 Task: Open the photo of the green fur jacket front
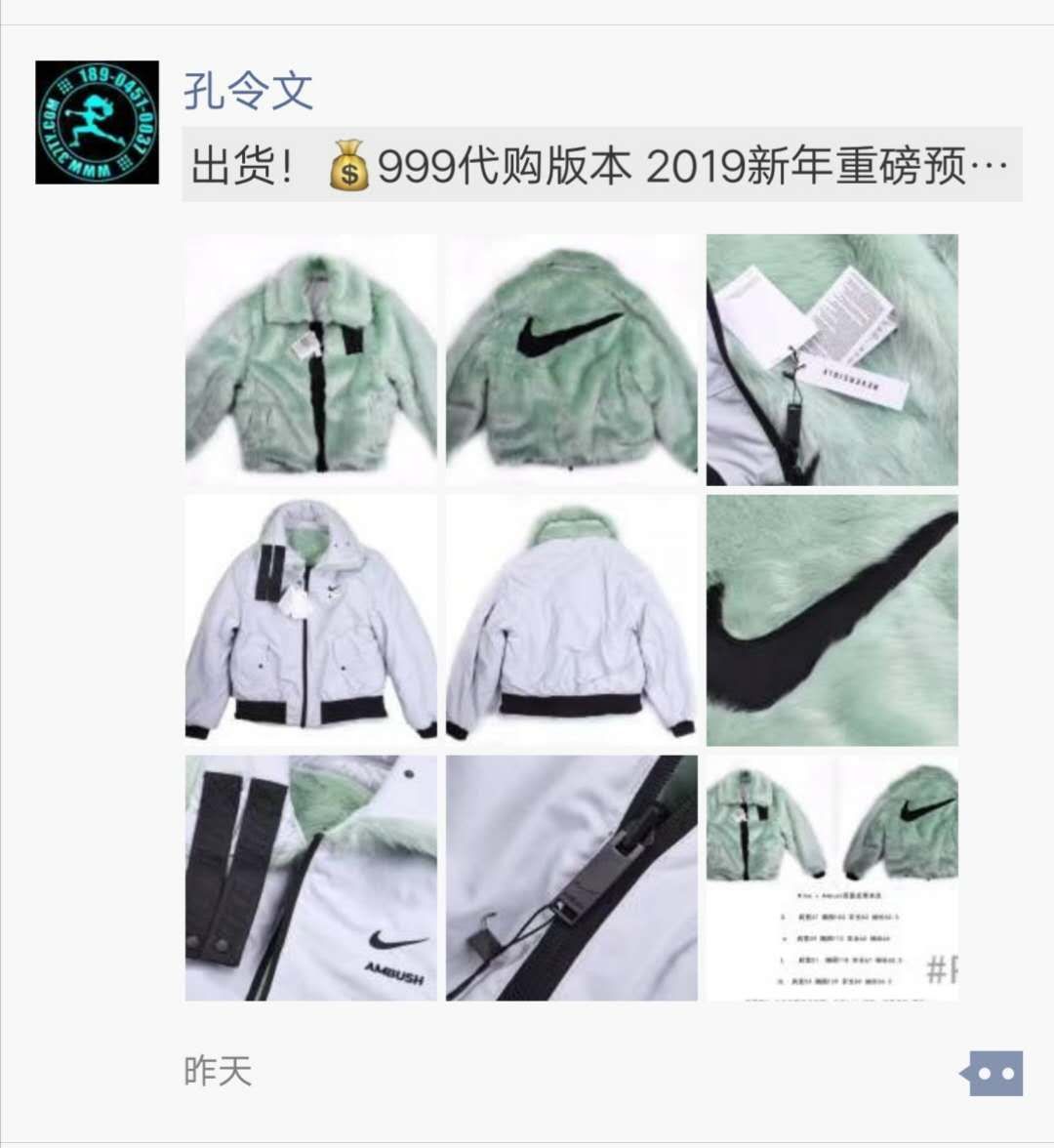click(x=311, y=360)
